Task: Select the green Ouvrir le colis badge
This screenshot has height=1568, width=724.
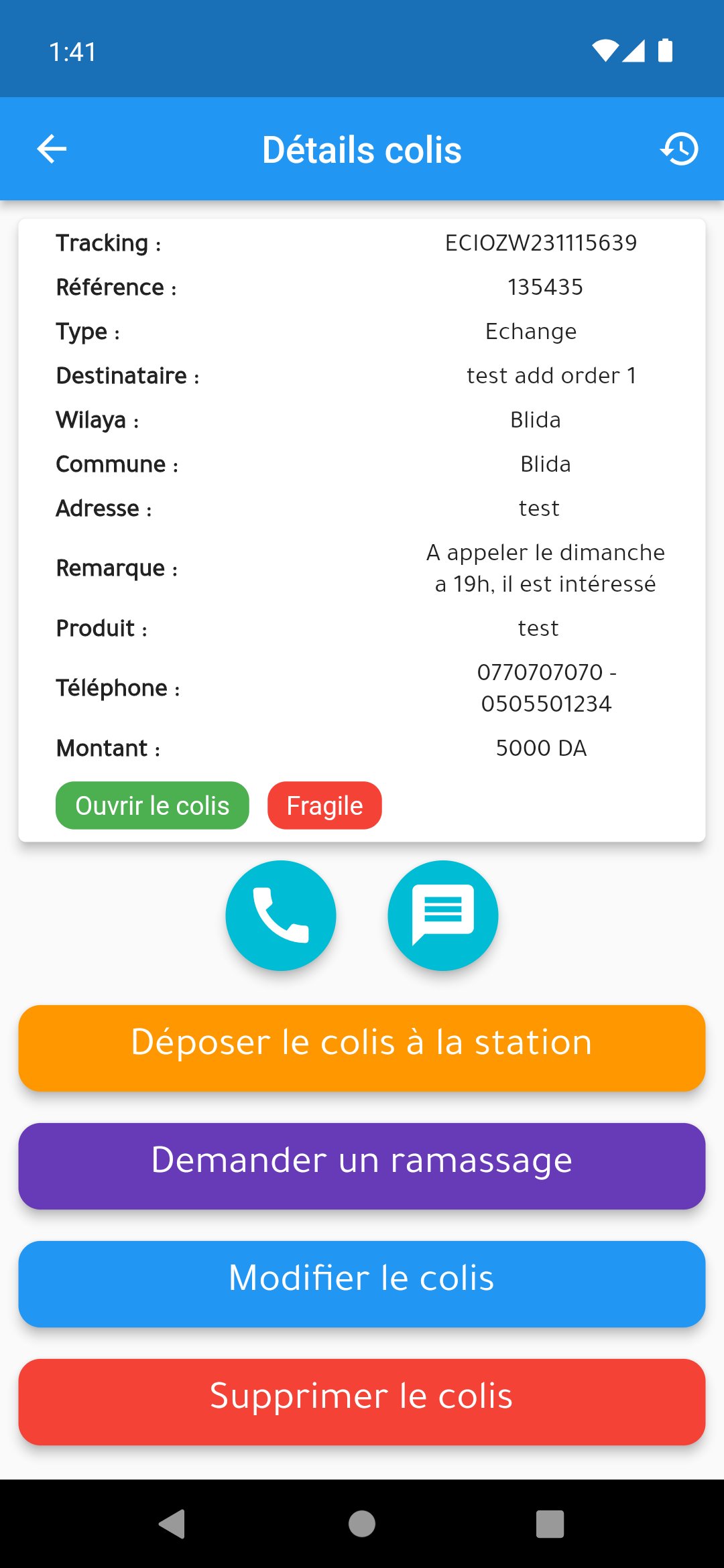Action: point(152,805)
